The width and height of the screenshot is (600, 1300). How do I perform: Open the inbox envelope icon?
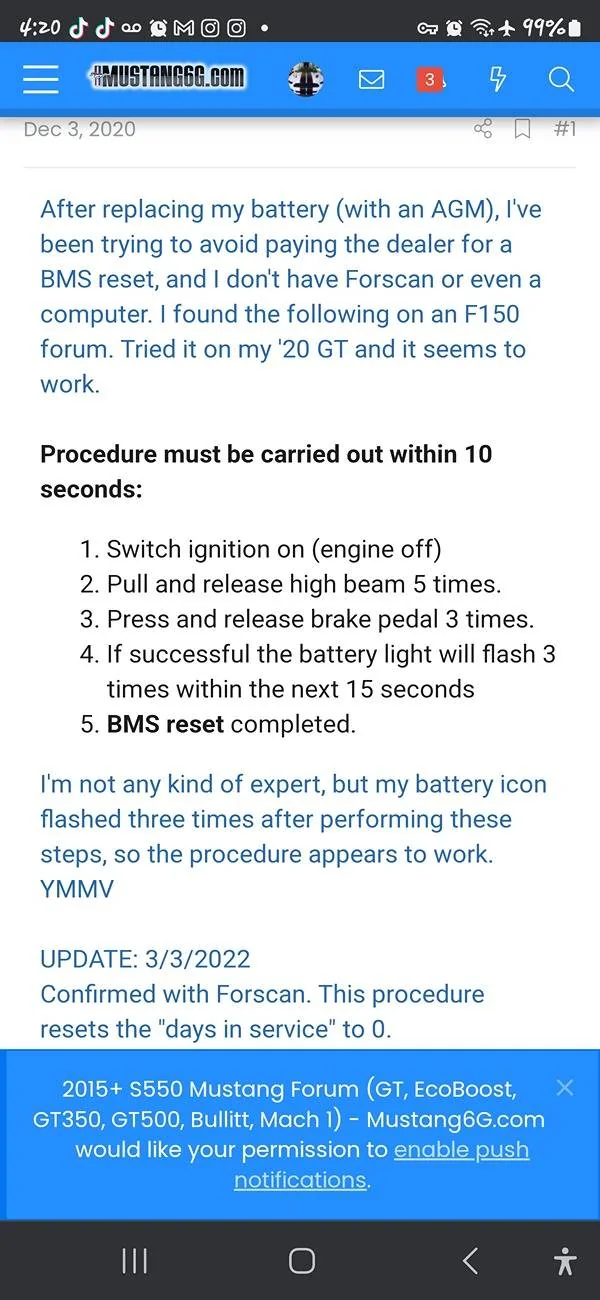371,79
